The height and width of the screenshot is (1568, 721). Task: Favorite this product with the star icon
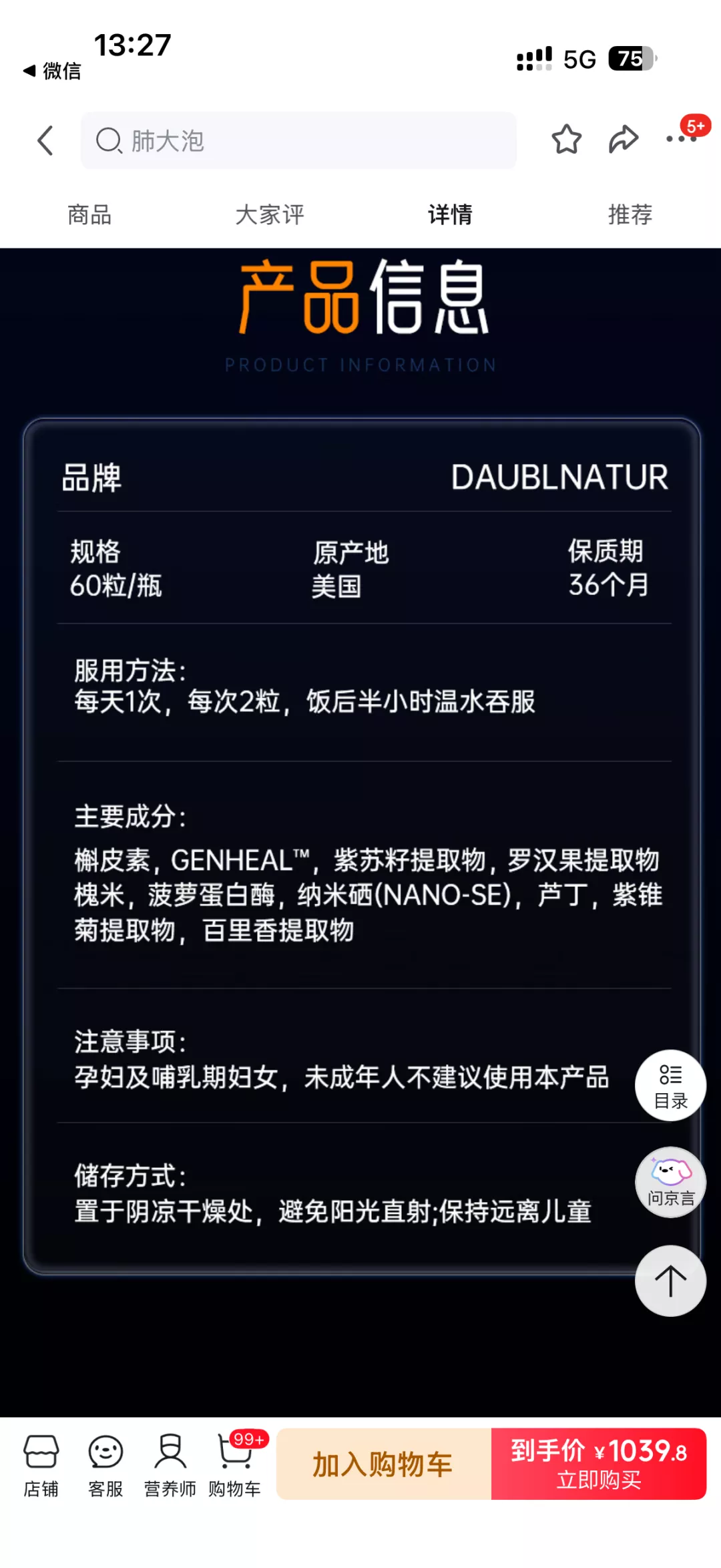point(566,140)
